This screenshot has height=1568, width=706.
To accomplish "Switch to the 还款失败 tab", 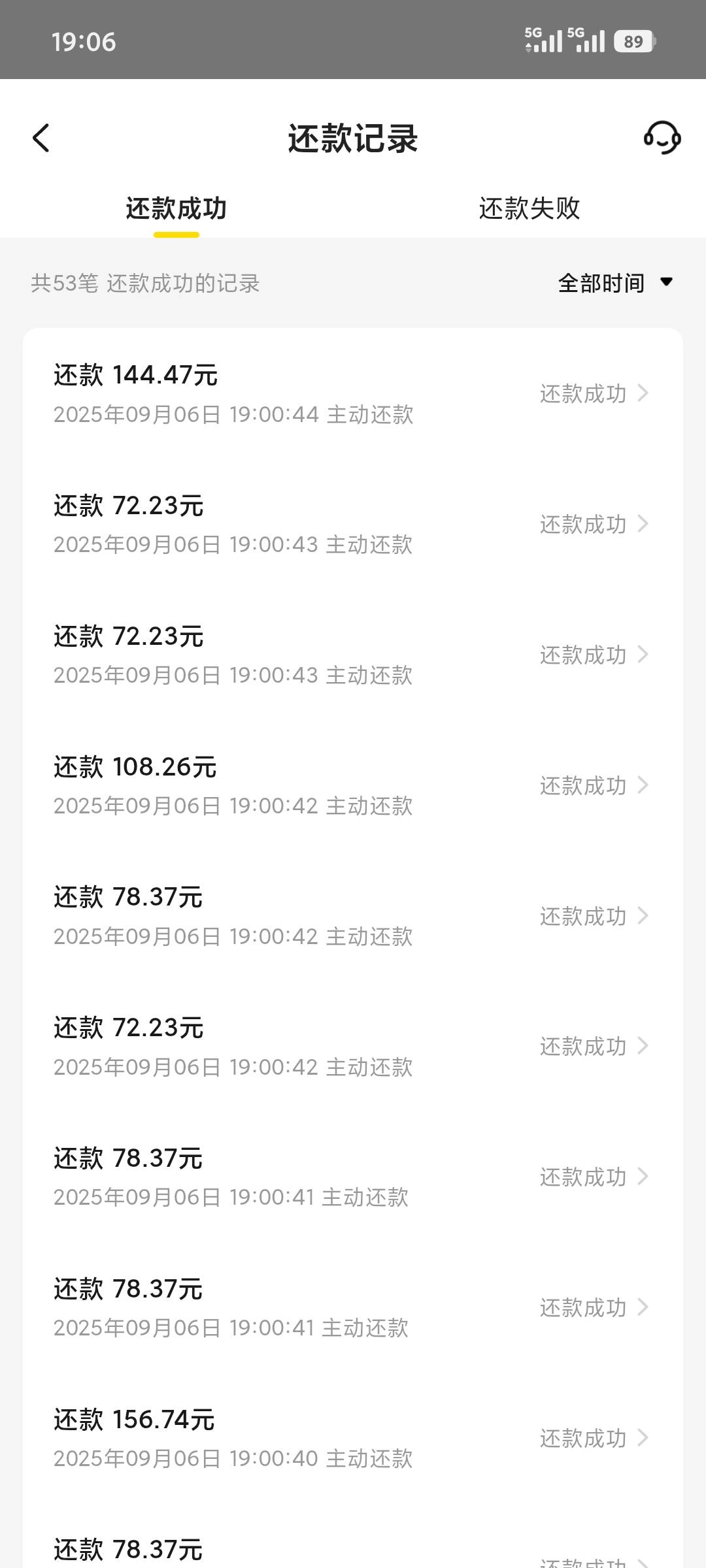I will [529, 208].
